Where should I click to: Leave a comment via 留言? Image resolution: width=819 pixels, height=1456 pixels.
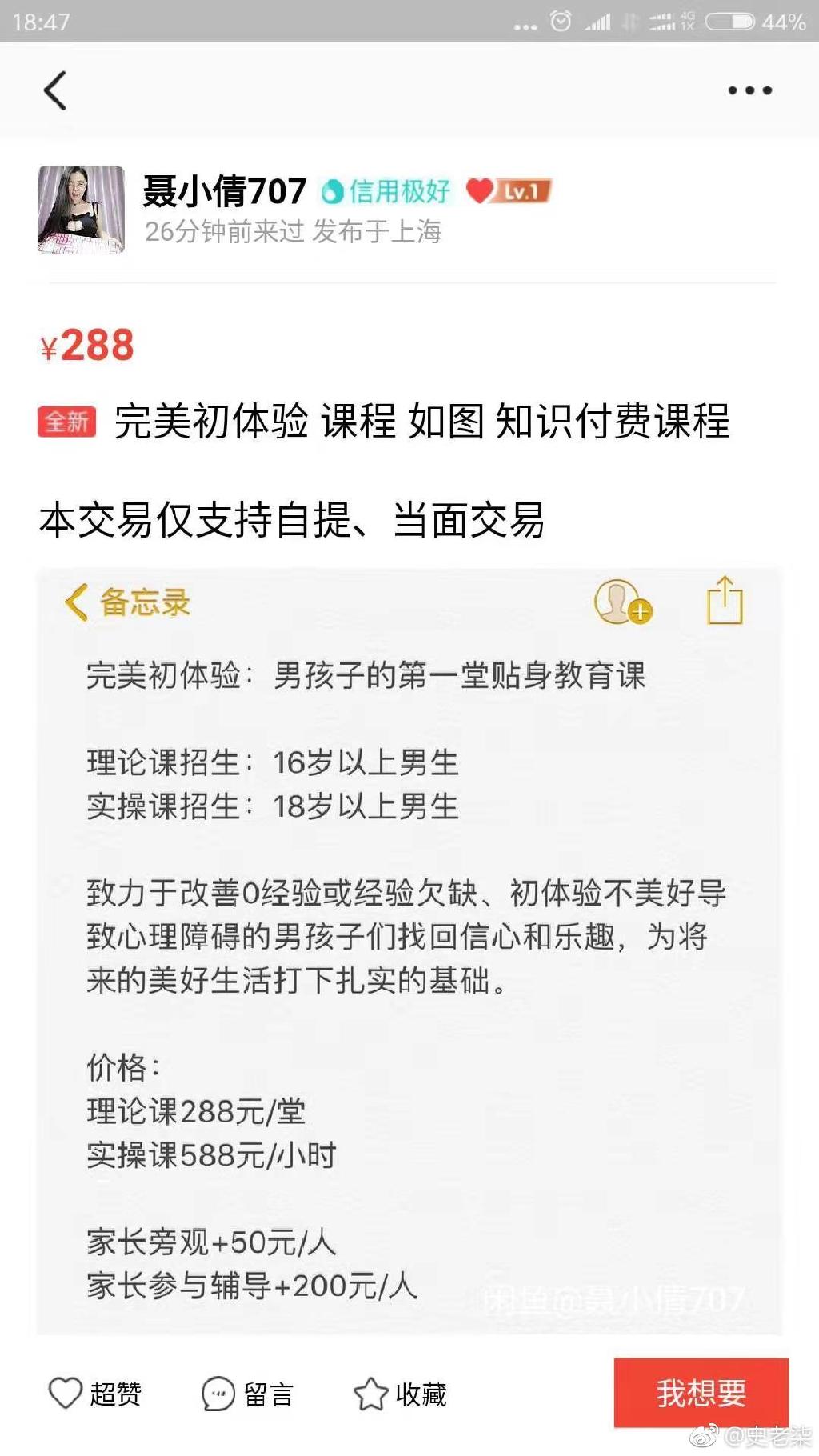tap(247, 1394)
